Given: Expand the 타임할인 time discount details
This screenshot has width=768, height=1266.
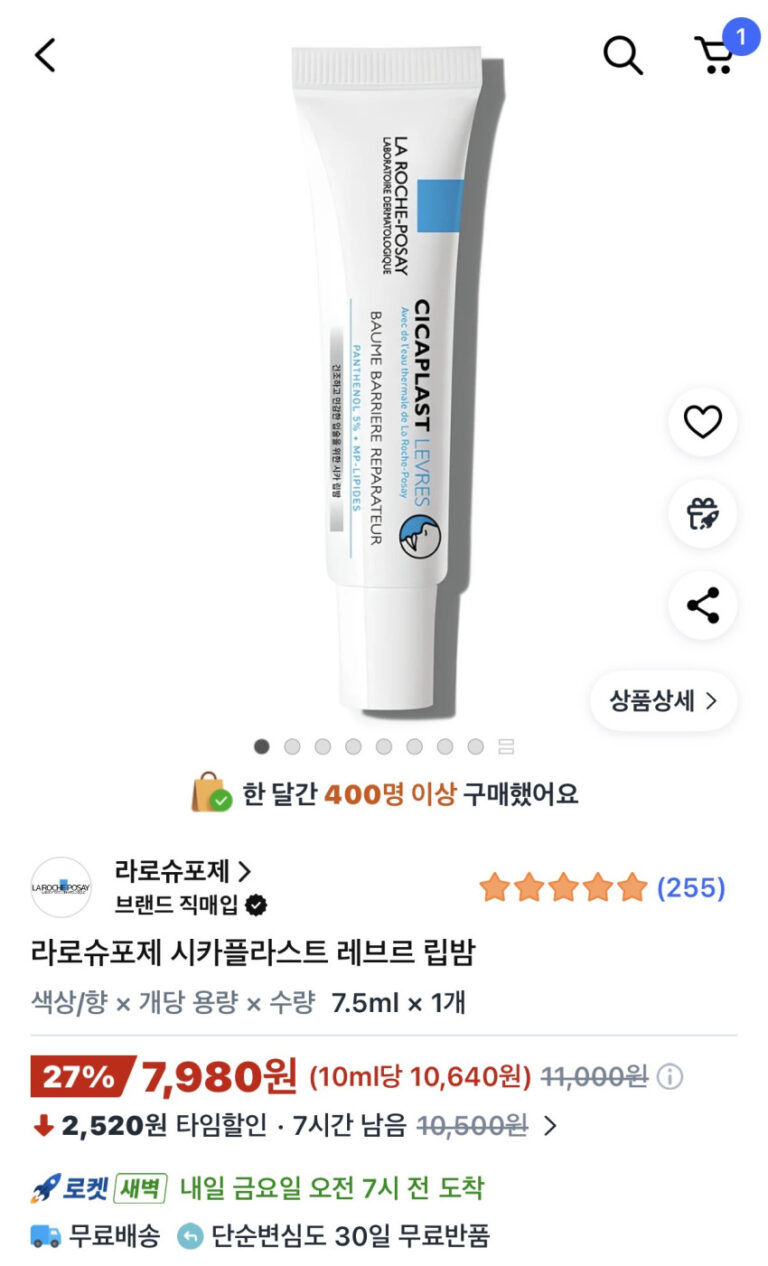Looking at the screenshot, I should pos(549,1126).
